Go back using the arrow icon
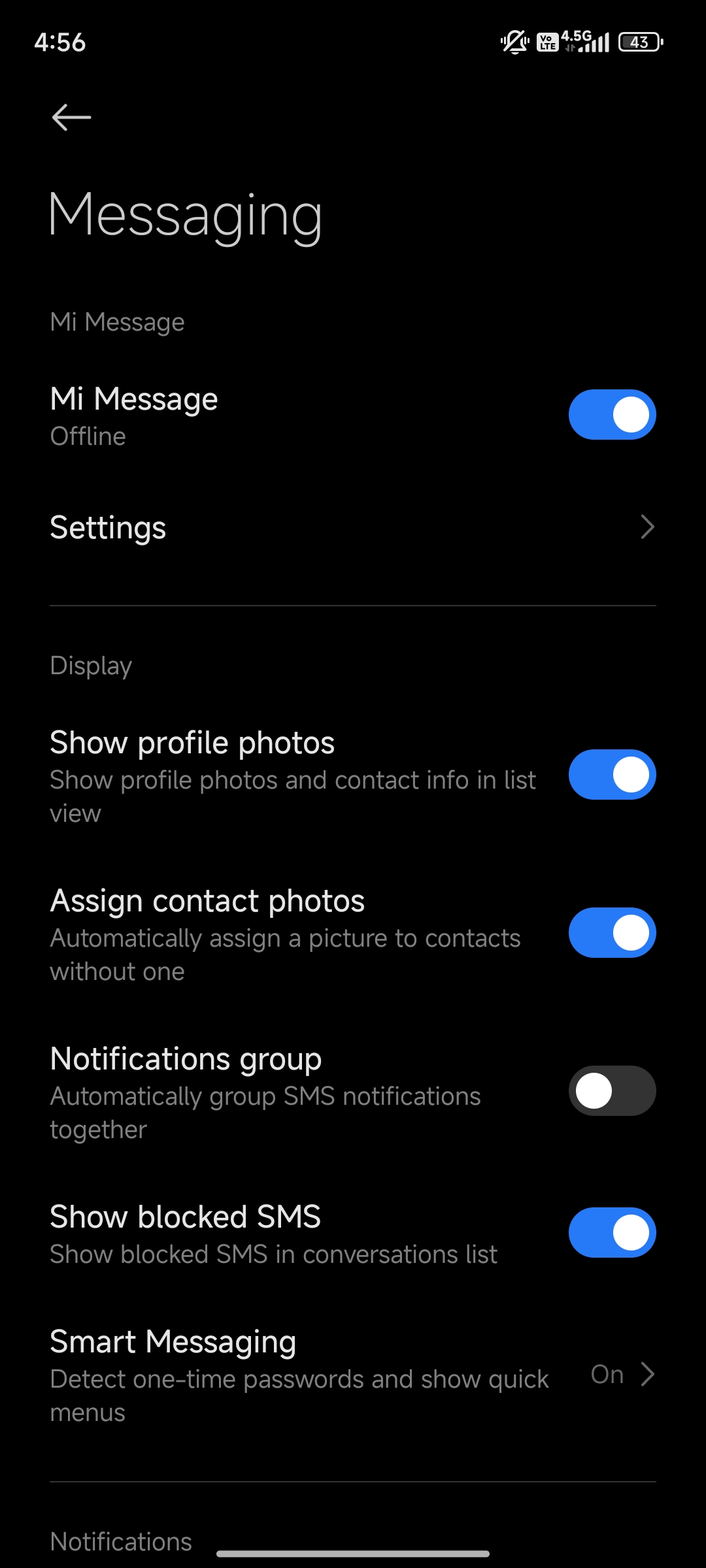The width and height of the screenshot is (706, 1568). (71, 118)
